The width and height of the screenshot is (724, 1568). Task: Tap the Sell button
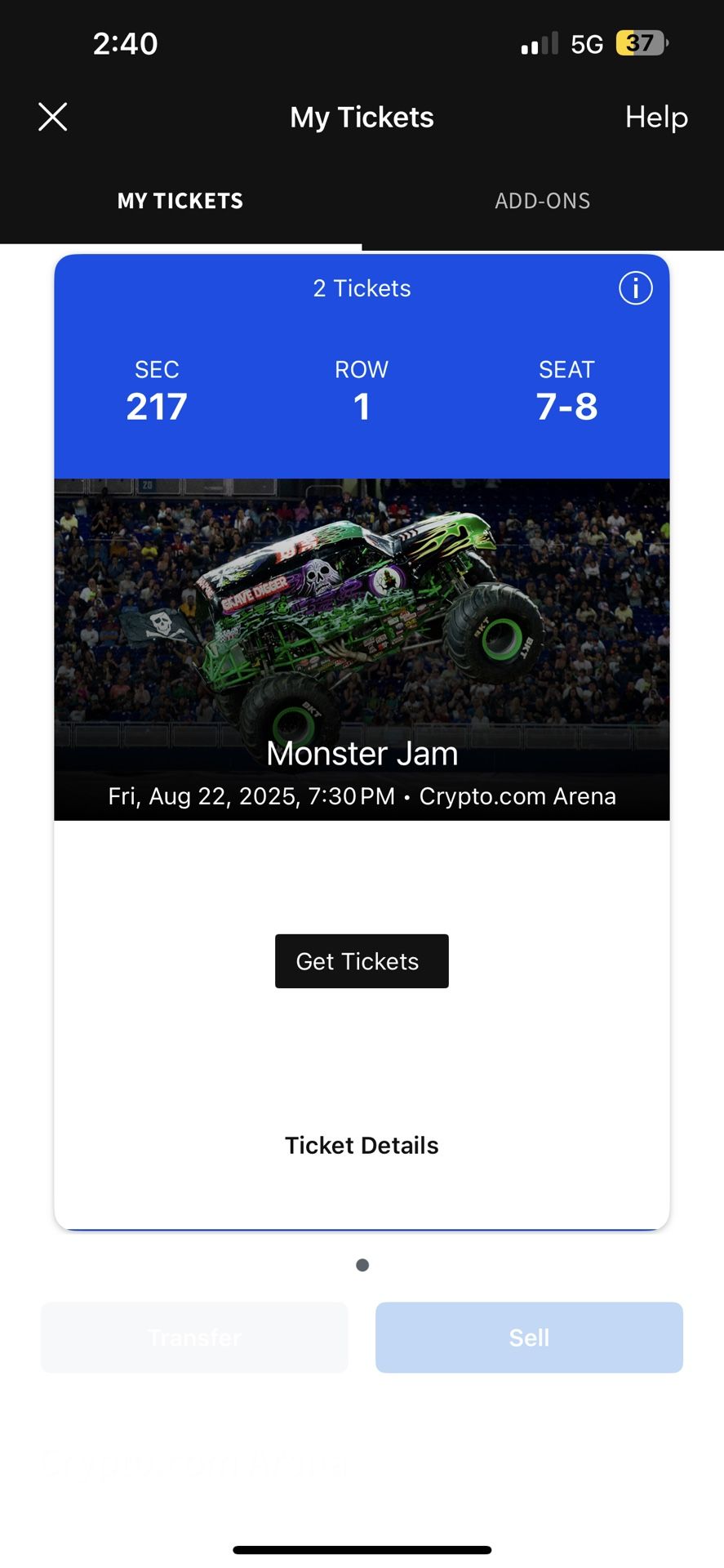tap(529, 1337)
